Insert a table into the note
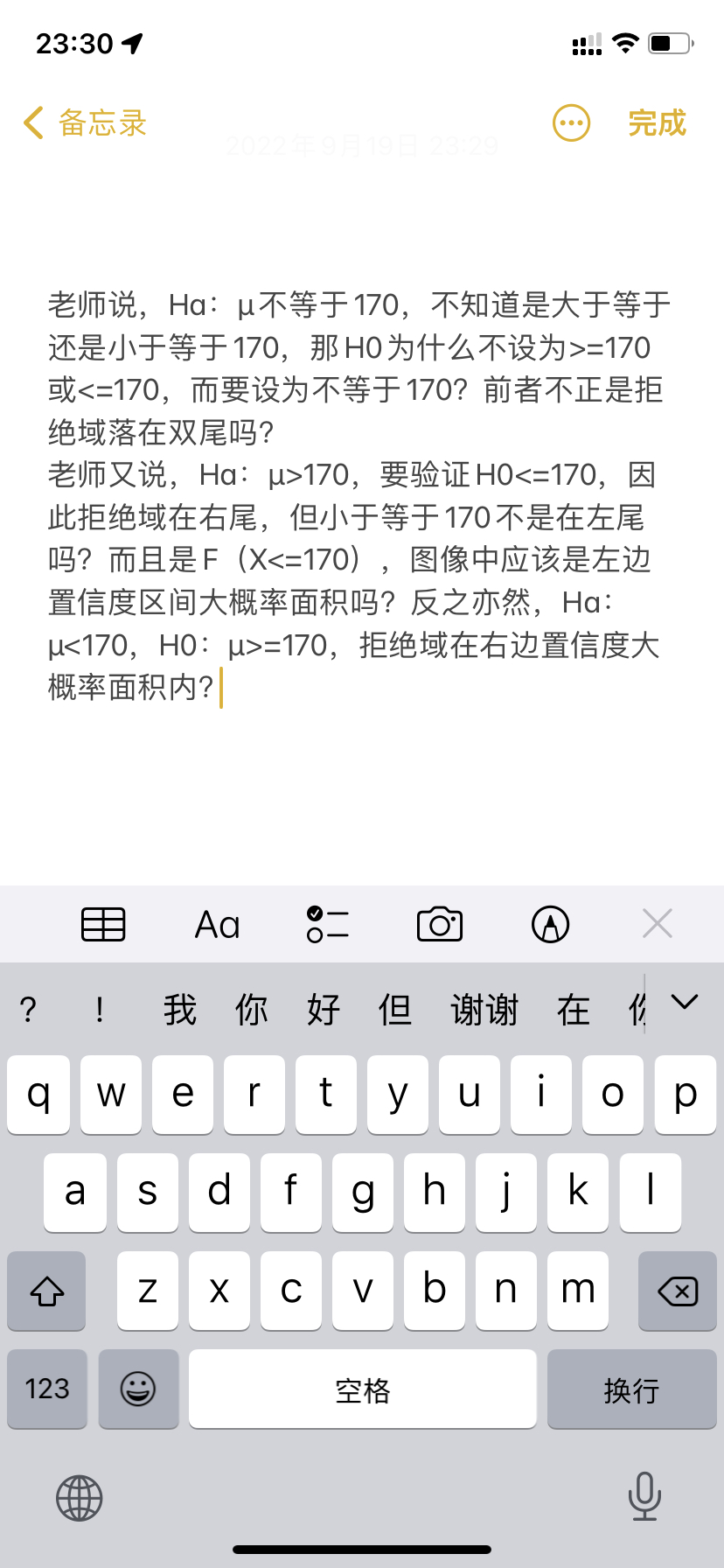The width and height of the screenshot is (724, 1568). pyautogui.click(x=103, y=924)
